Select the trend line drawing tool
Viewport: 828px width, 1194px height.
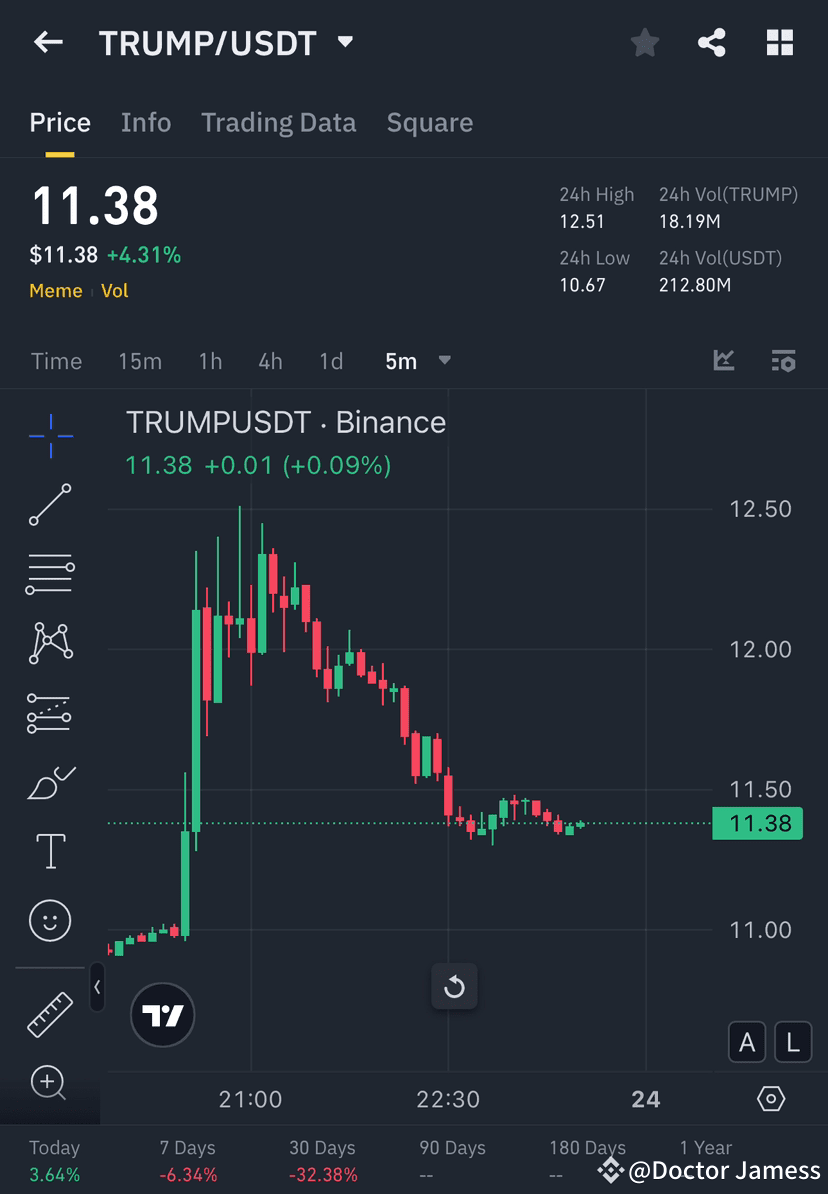click(50, 504)
